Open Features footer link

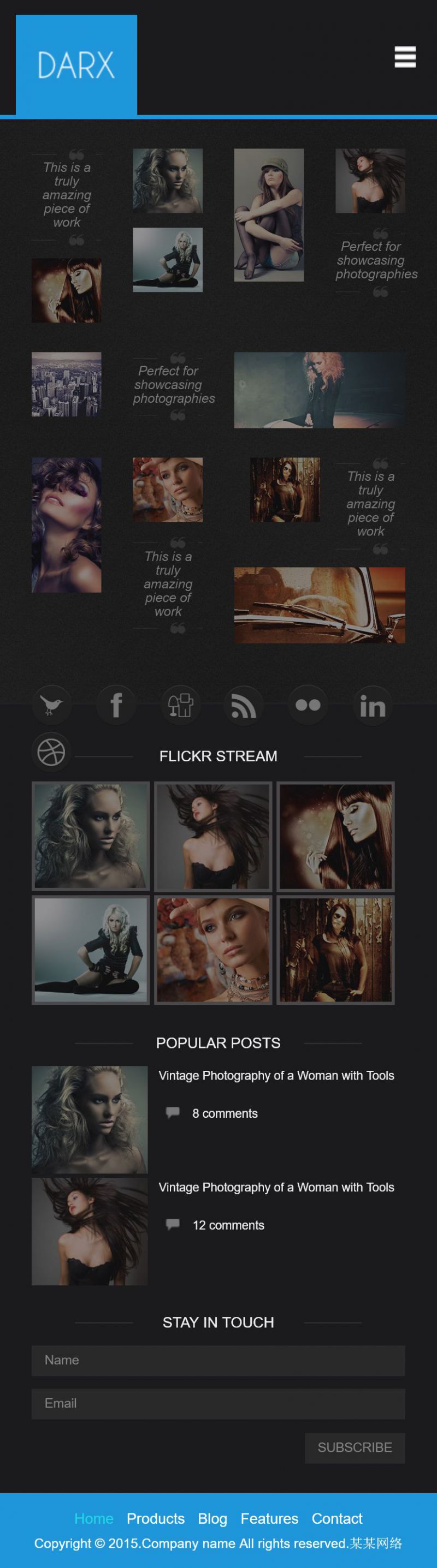[269, 1518]
